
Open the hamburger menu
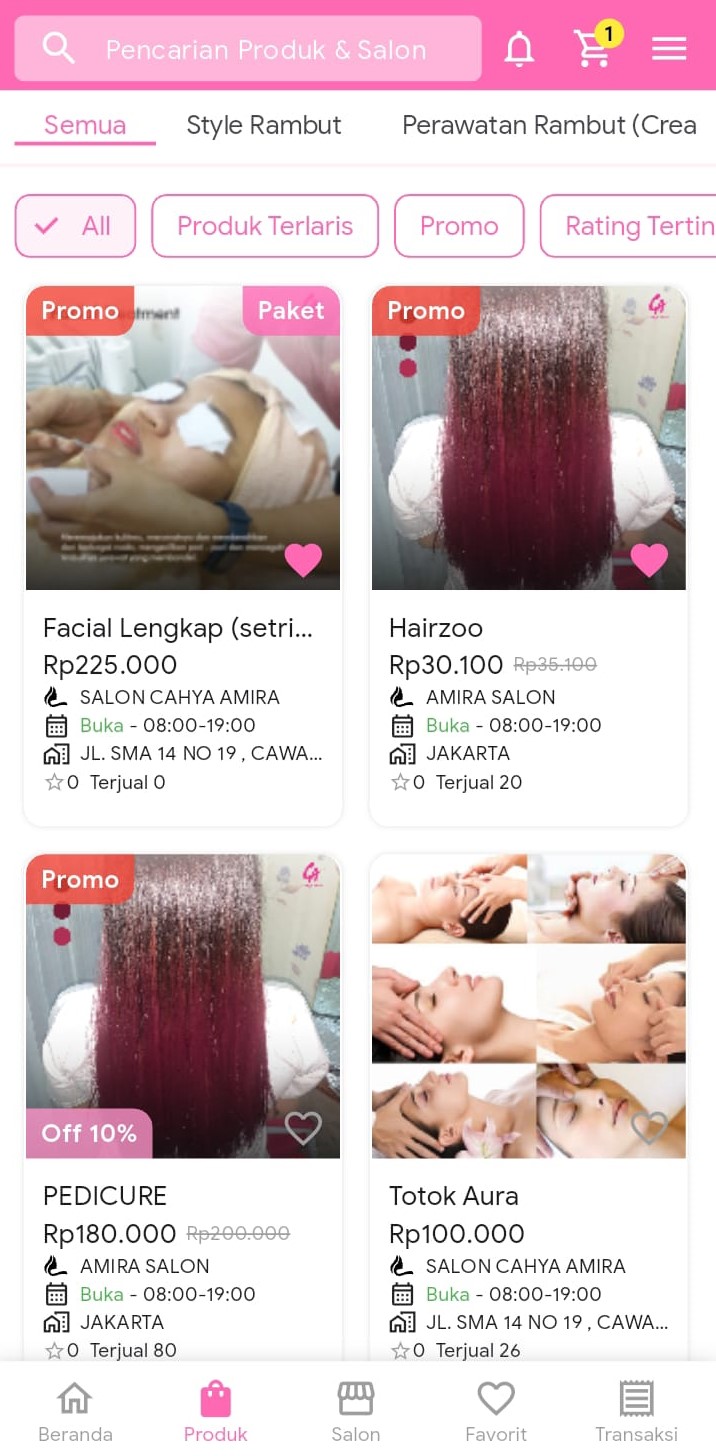pyautogui.click(x=669, y=49)
